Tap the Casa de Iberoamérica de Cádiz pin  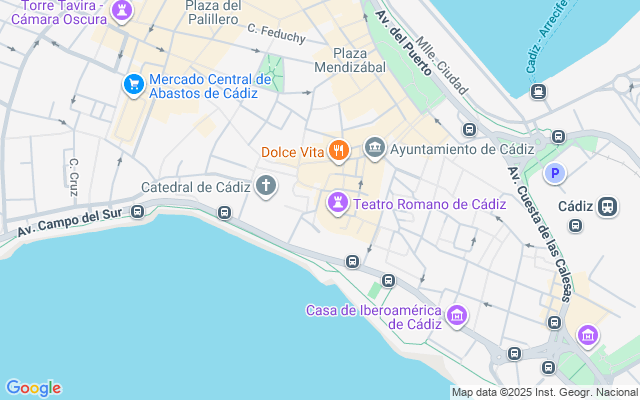coord(457,317)
